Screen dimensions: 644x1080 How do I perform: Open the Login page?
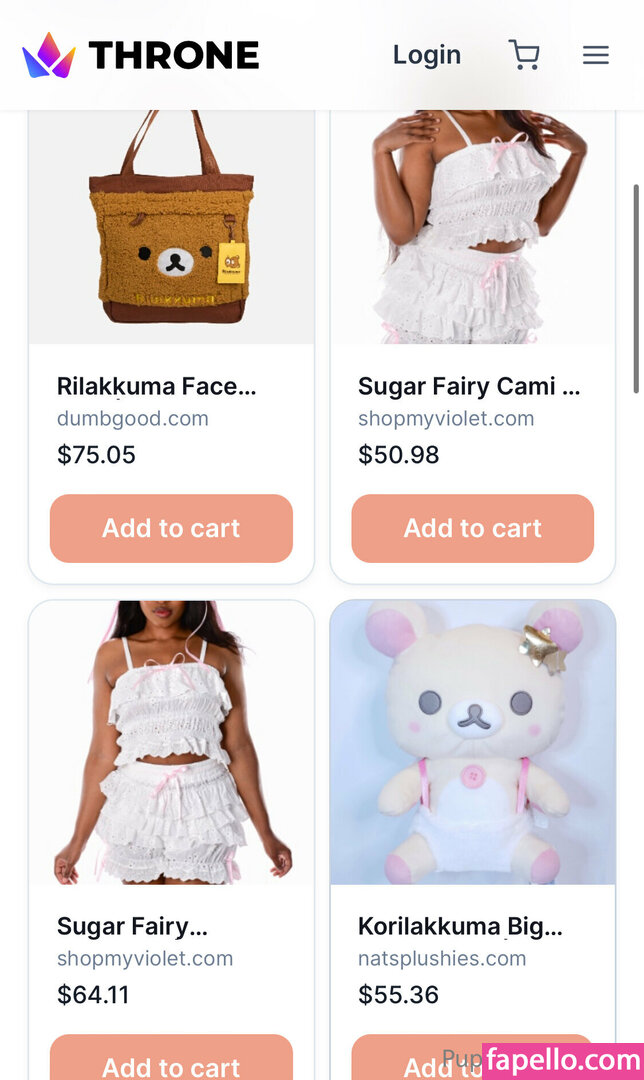tap(426, 55)
